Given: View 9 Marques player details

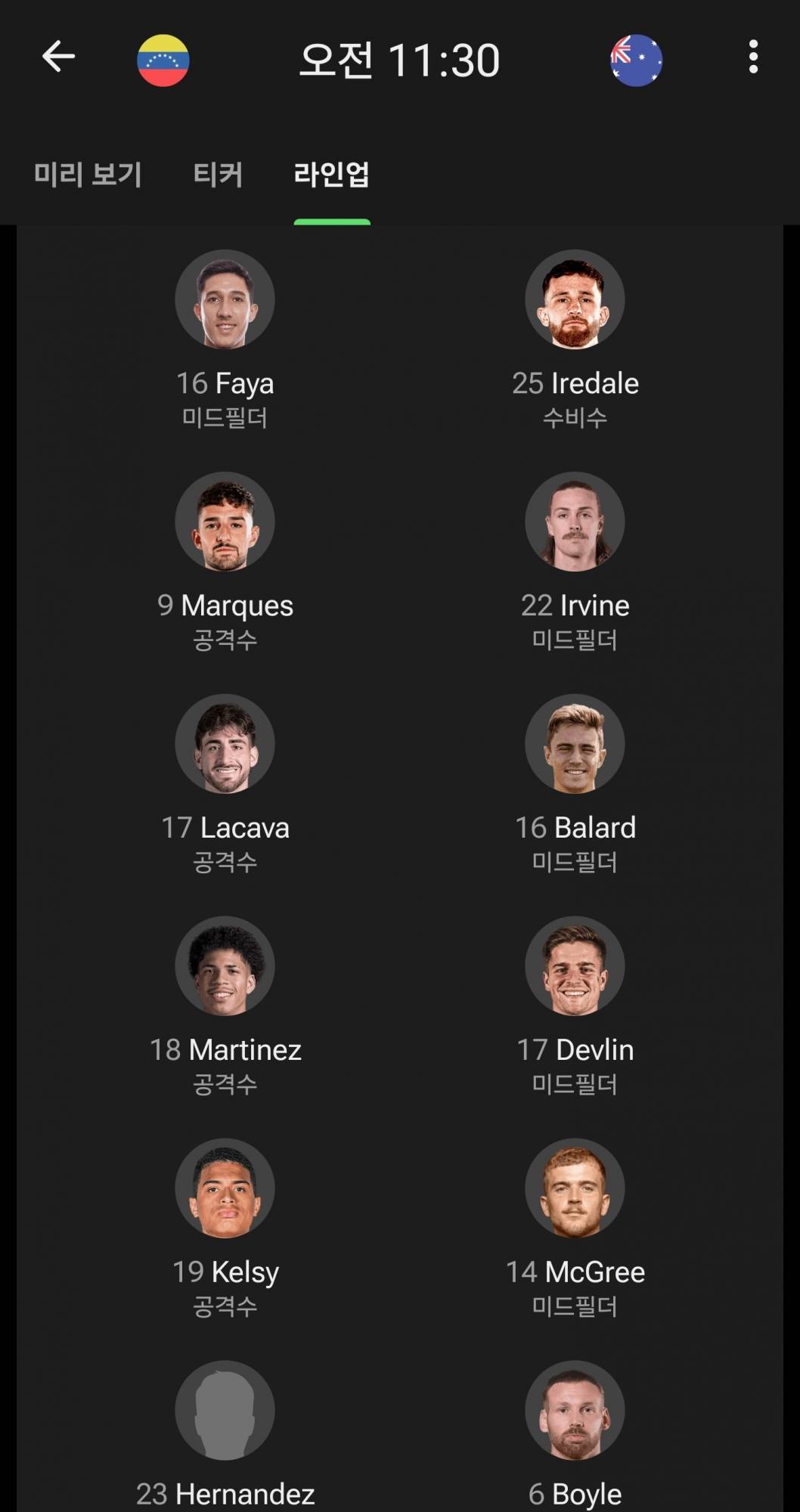Looking at the screenshot, I should click(225, 522).
